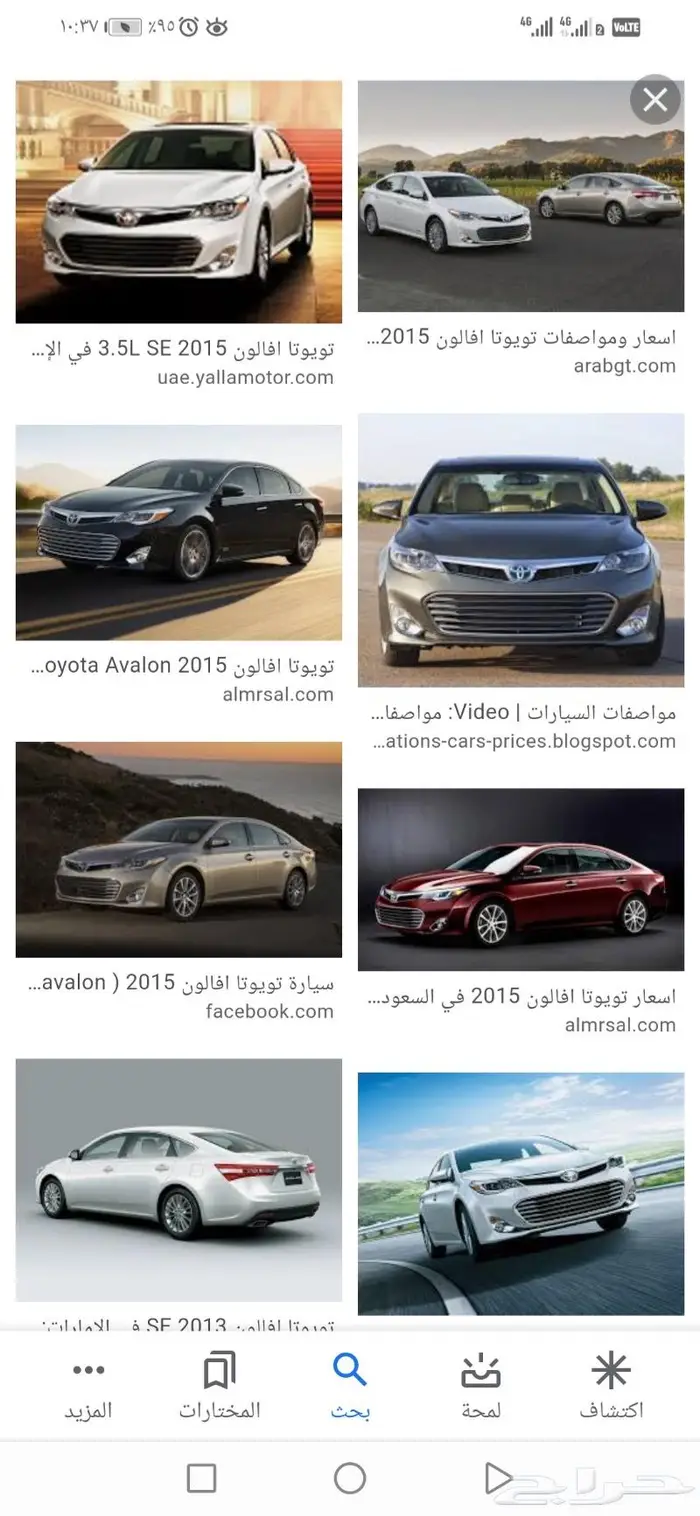The image size is (700, 1516).
Task: Open the recent apps square button
Action: coord(201,1477)
